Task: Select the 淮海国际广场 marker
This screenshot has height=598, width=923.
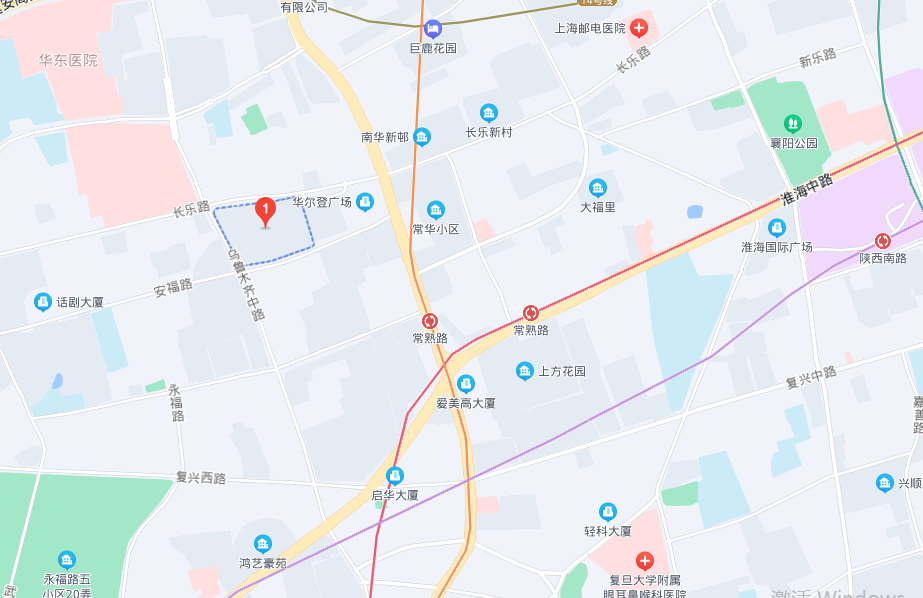Action: (x=777, y=227)
